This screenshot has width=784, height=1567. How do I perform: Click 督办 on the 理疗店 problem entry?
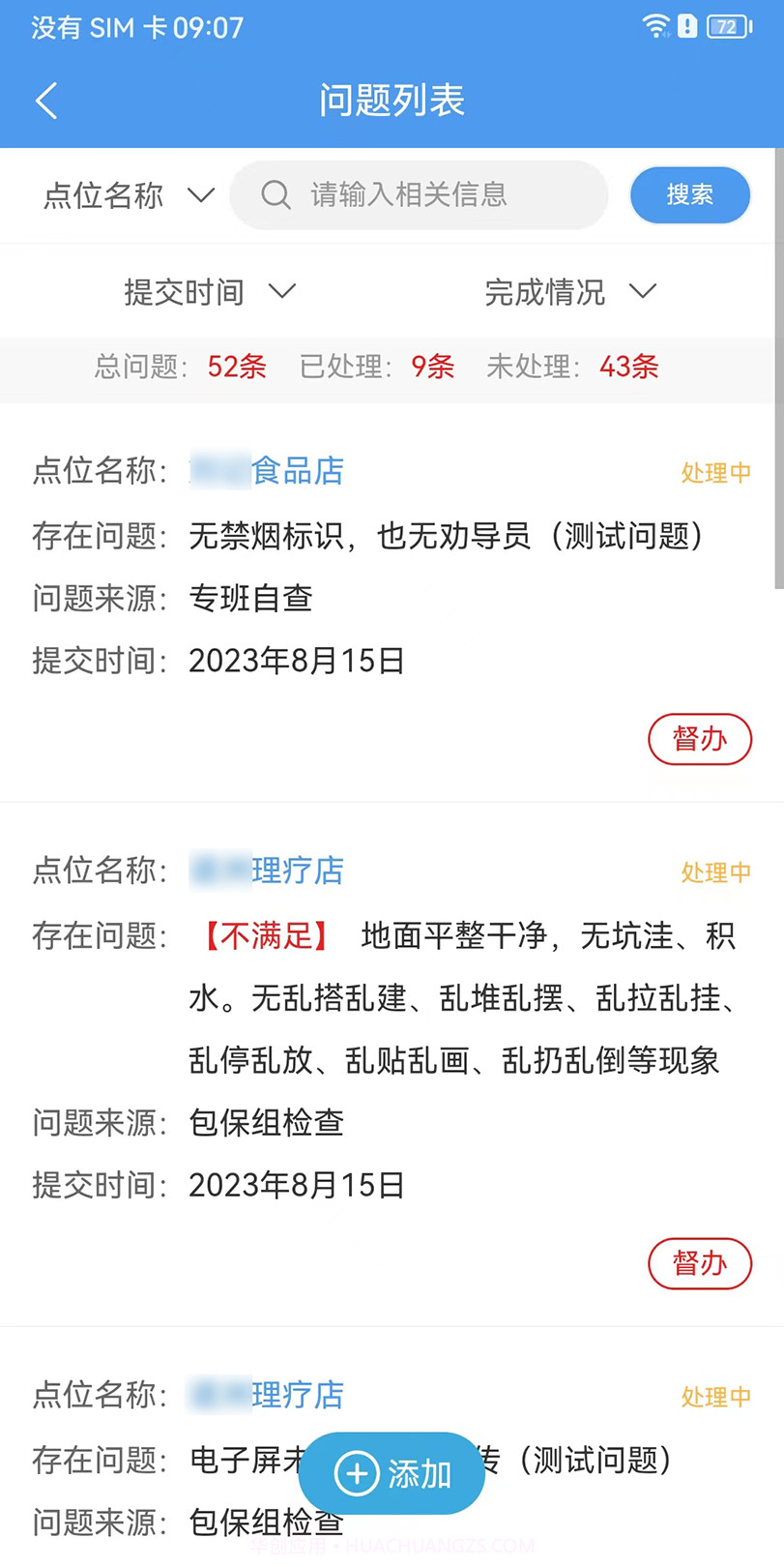pyautogui.click(x=699, y=1263)
